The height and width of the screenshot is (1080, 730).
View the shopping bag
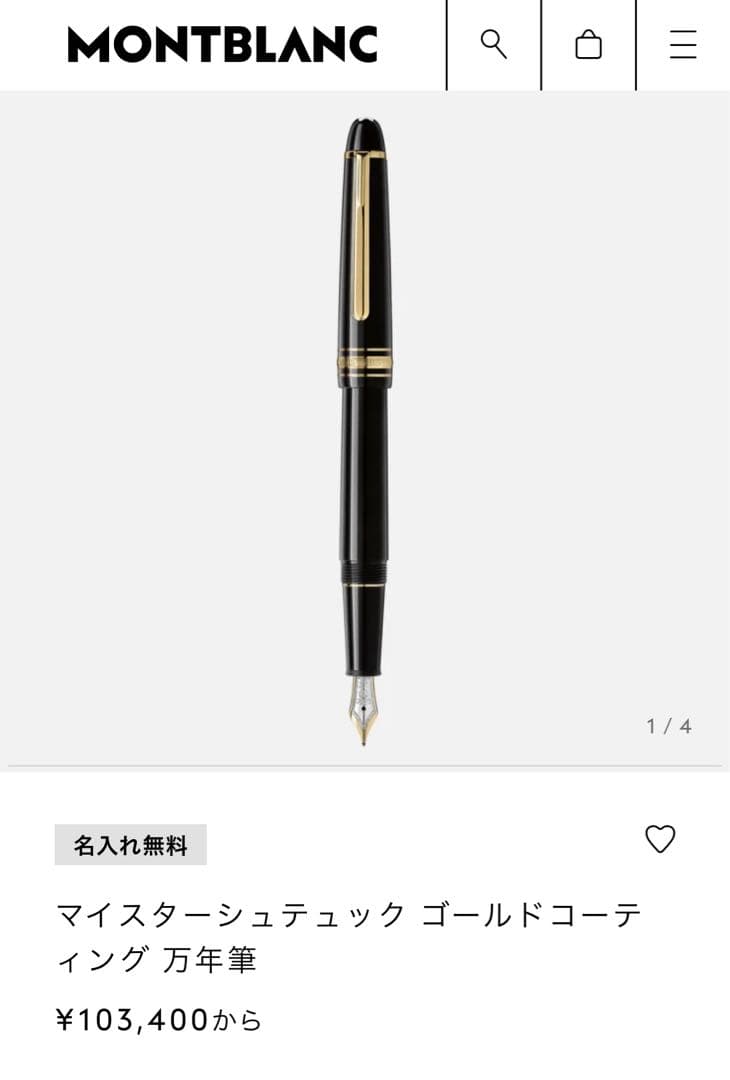coord(588,44)
